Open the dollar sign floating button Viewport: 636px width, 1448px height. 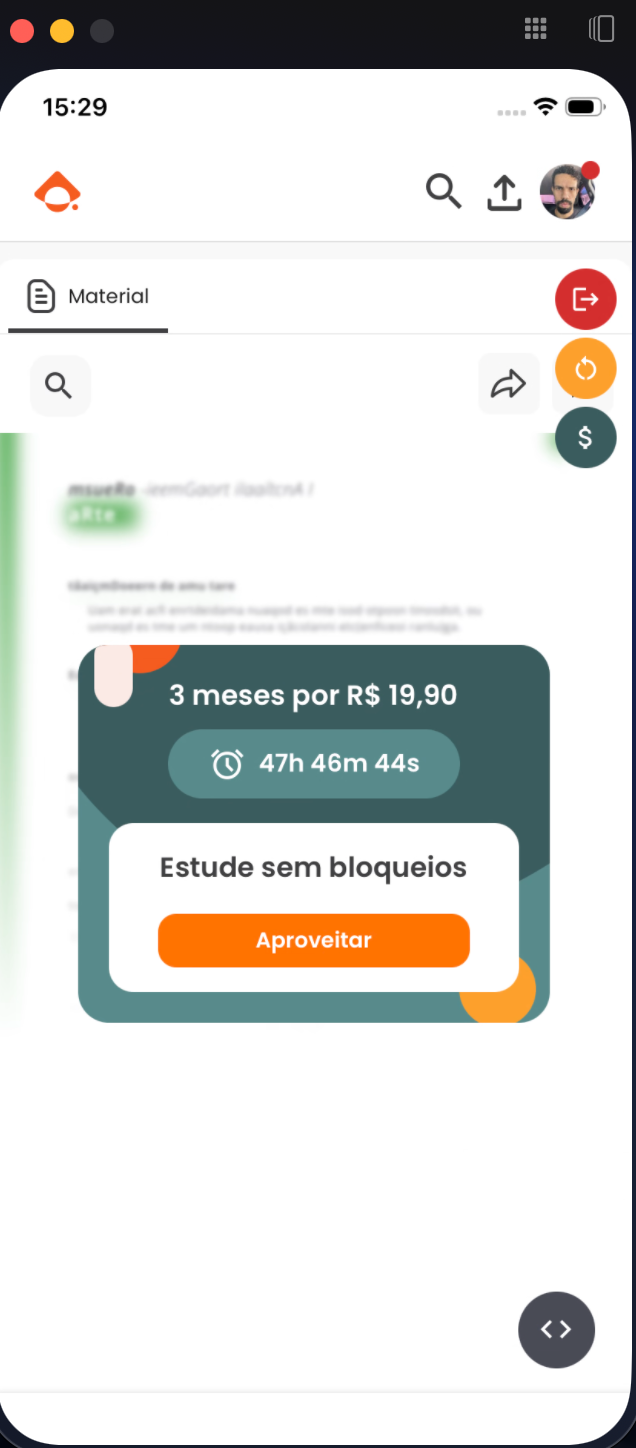pyautogui.click(x=586, y=438)
